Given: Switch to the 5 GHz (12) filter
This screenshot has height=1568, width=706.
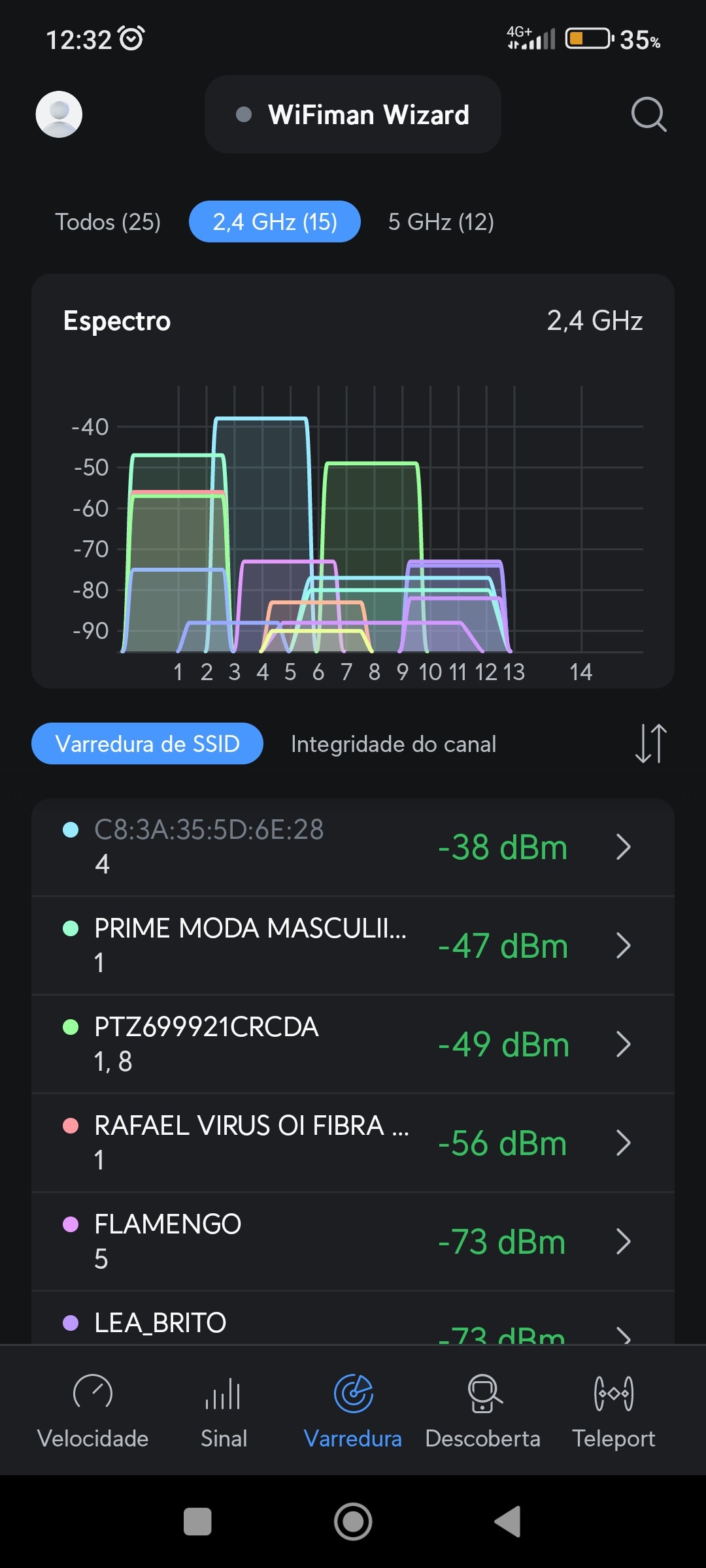Looking at the screenshot, I should [441, 222].
